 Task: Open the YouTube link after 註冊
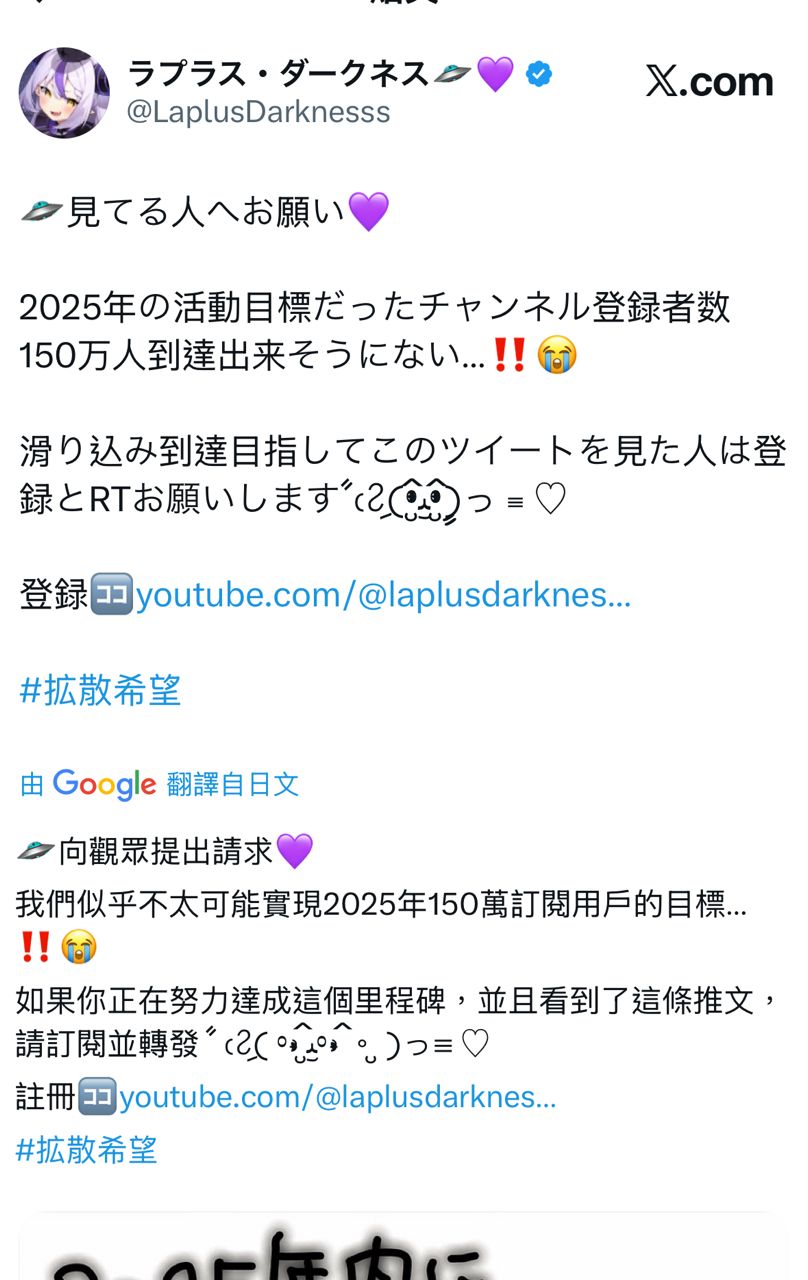click(x=338, y=1097)
